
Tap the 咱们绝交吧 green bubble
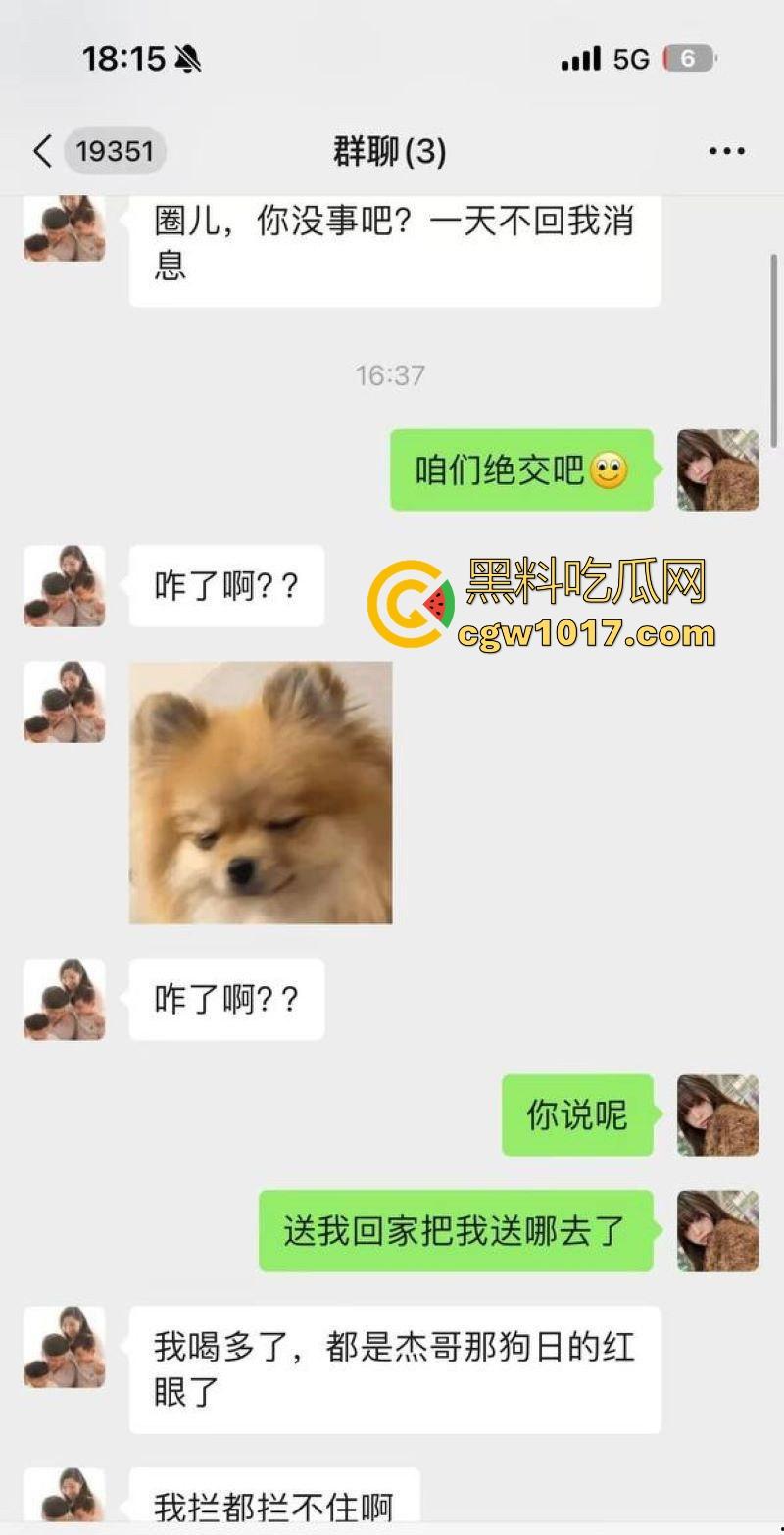point(521,470)
